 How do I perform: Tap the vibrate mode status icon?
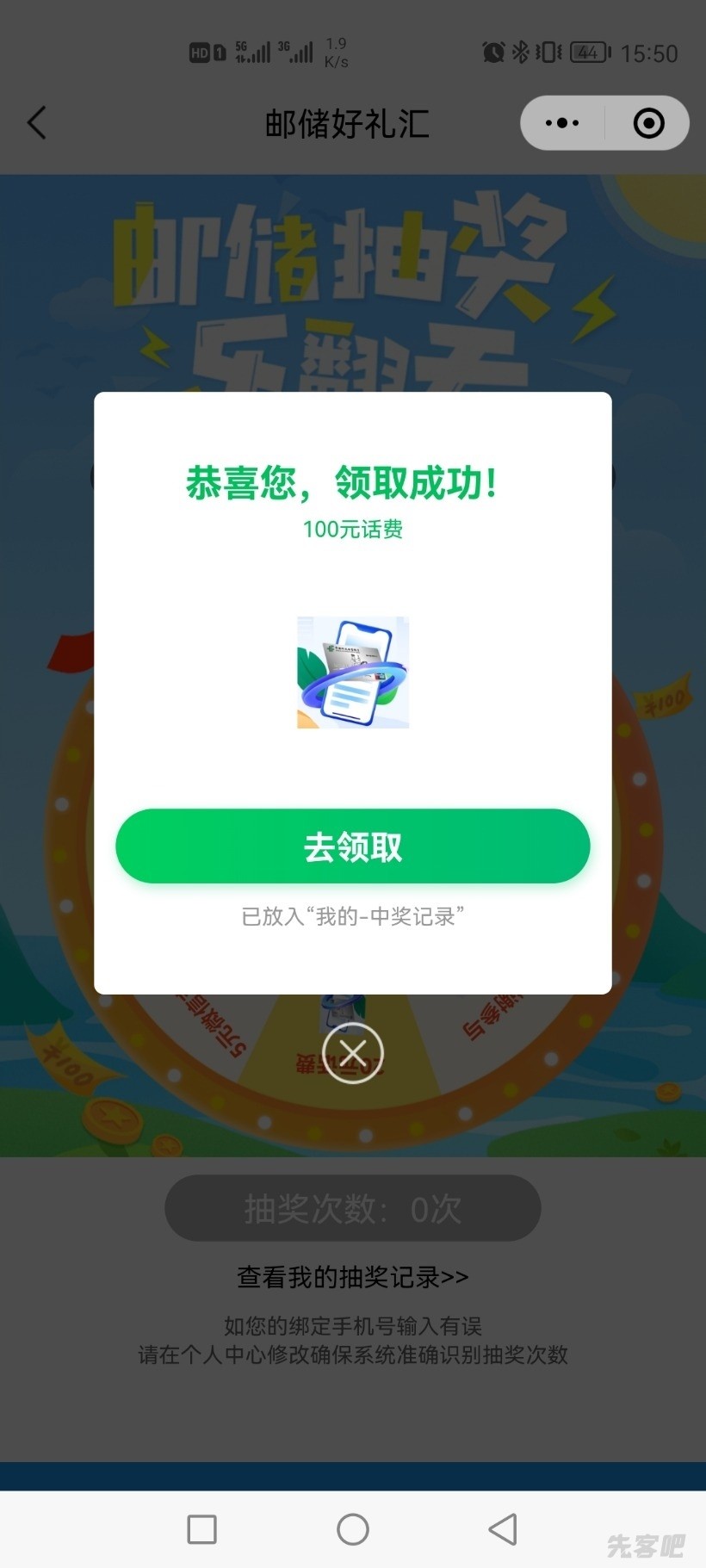click(x=548, y=52)
